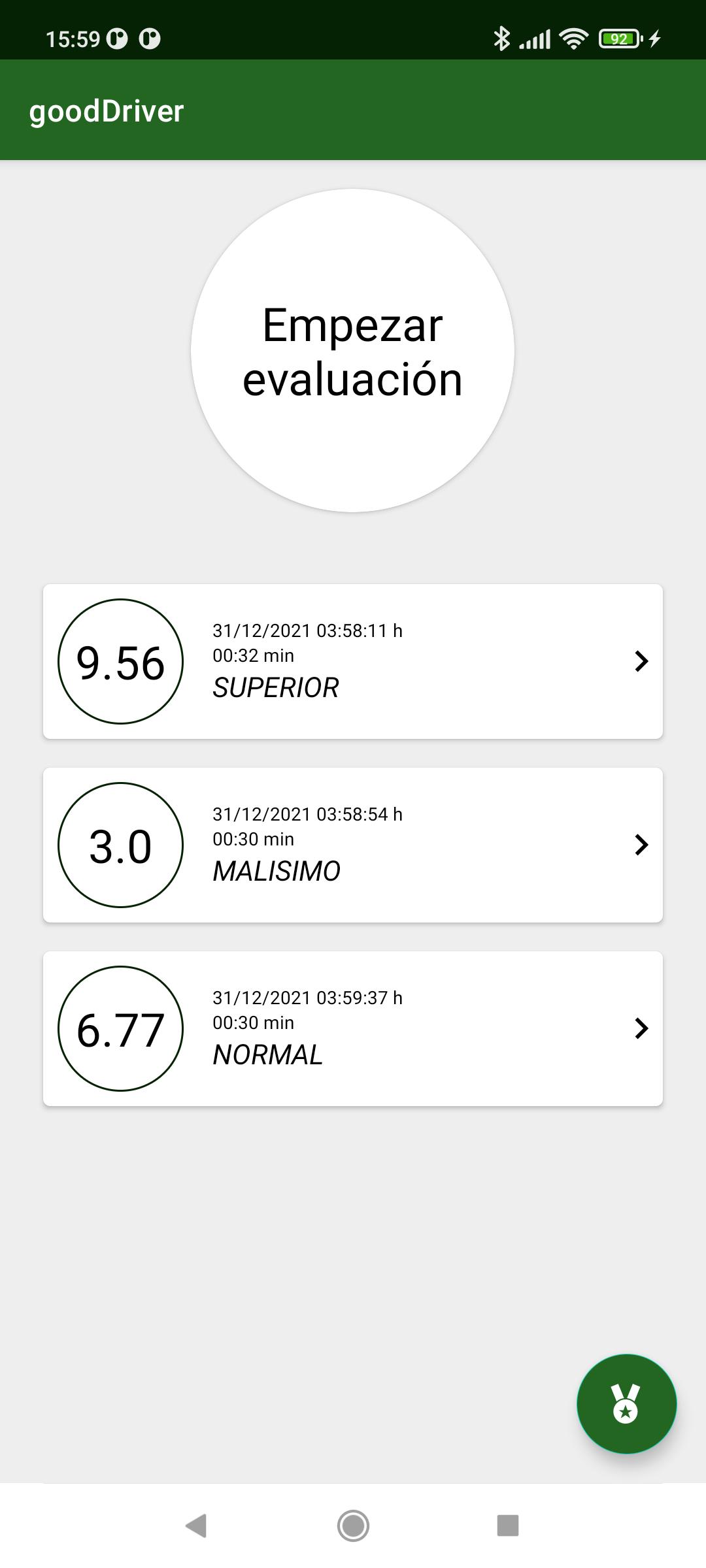Open the SUPERIOR evaluation scored 9.56

353,661
